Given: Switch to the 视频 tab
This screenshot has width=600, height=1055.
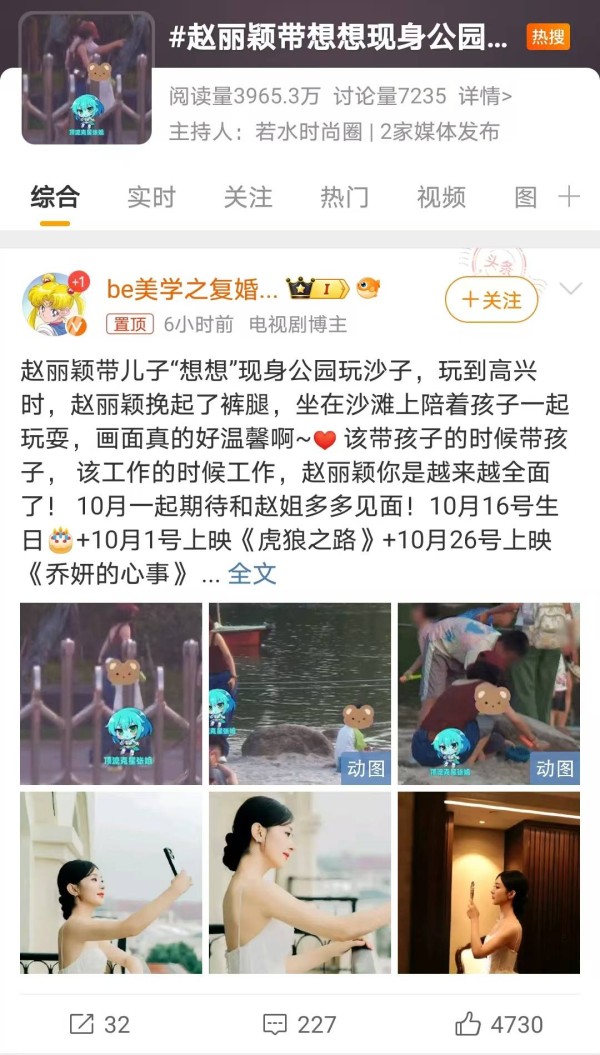Looking at the screenshot, I should click(441, 197).
